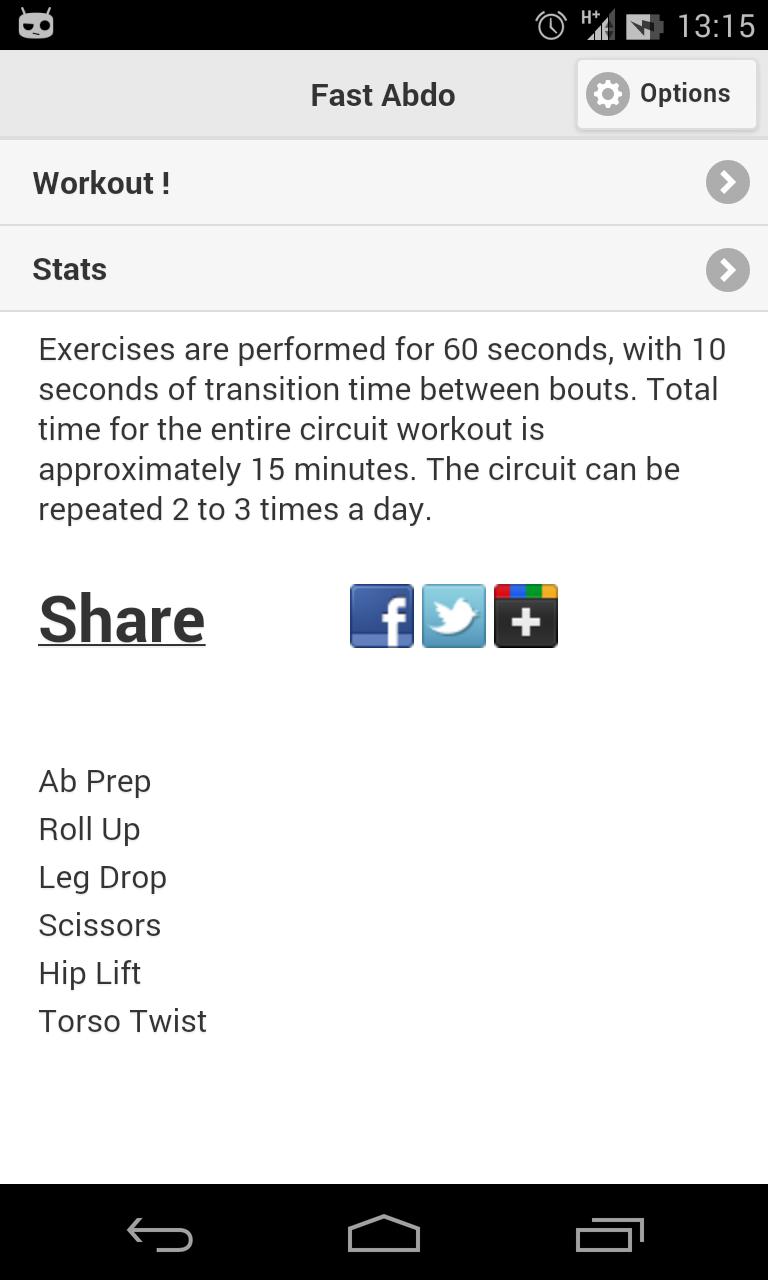This screenshot has height=1280, width=768.
Task: Open the Options button
Action: (666, 94)
